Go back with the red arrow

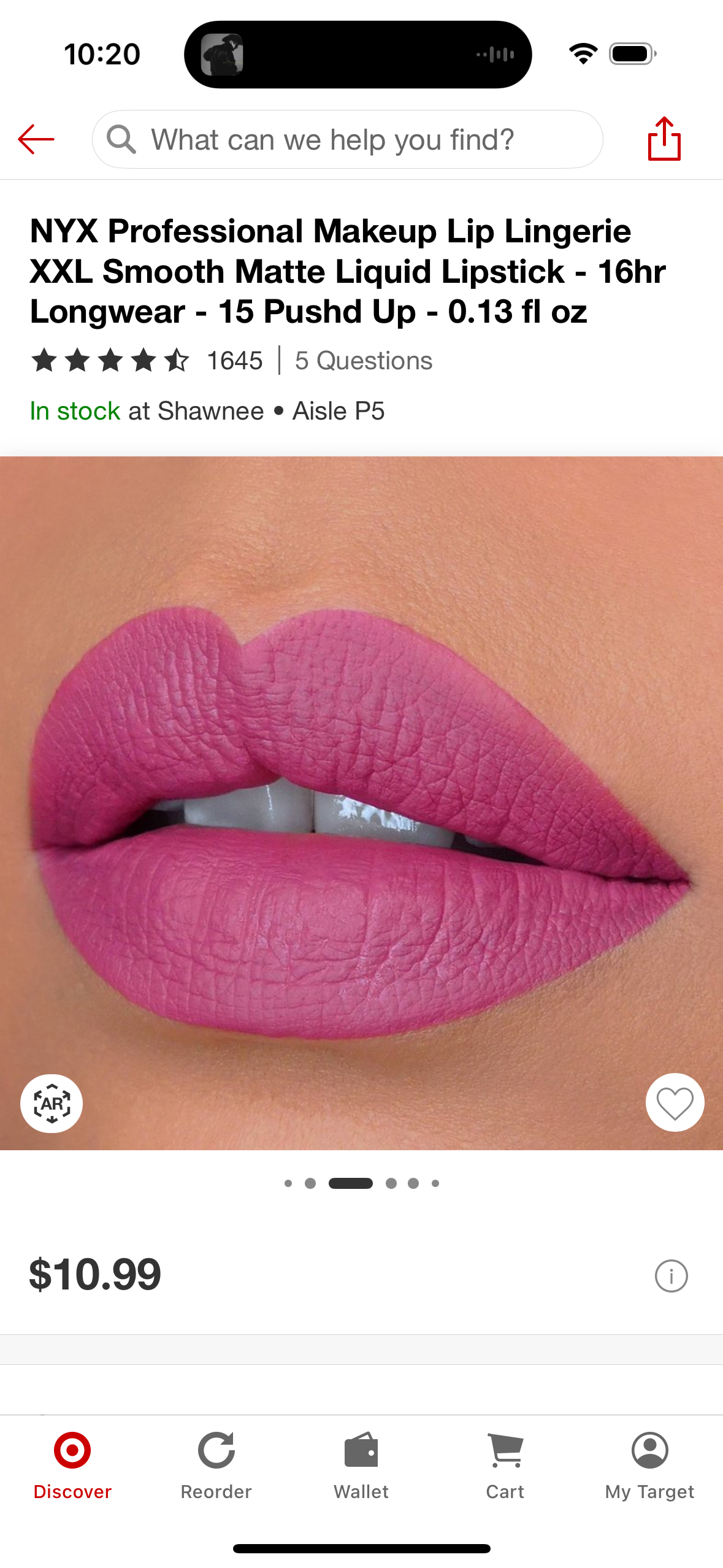pos(36,139)
